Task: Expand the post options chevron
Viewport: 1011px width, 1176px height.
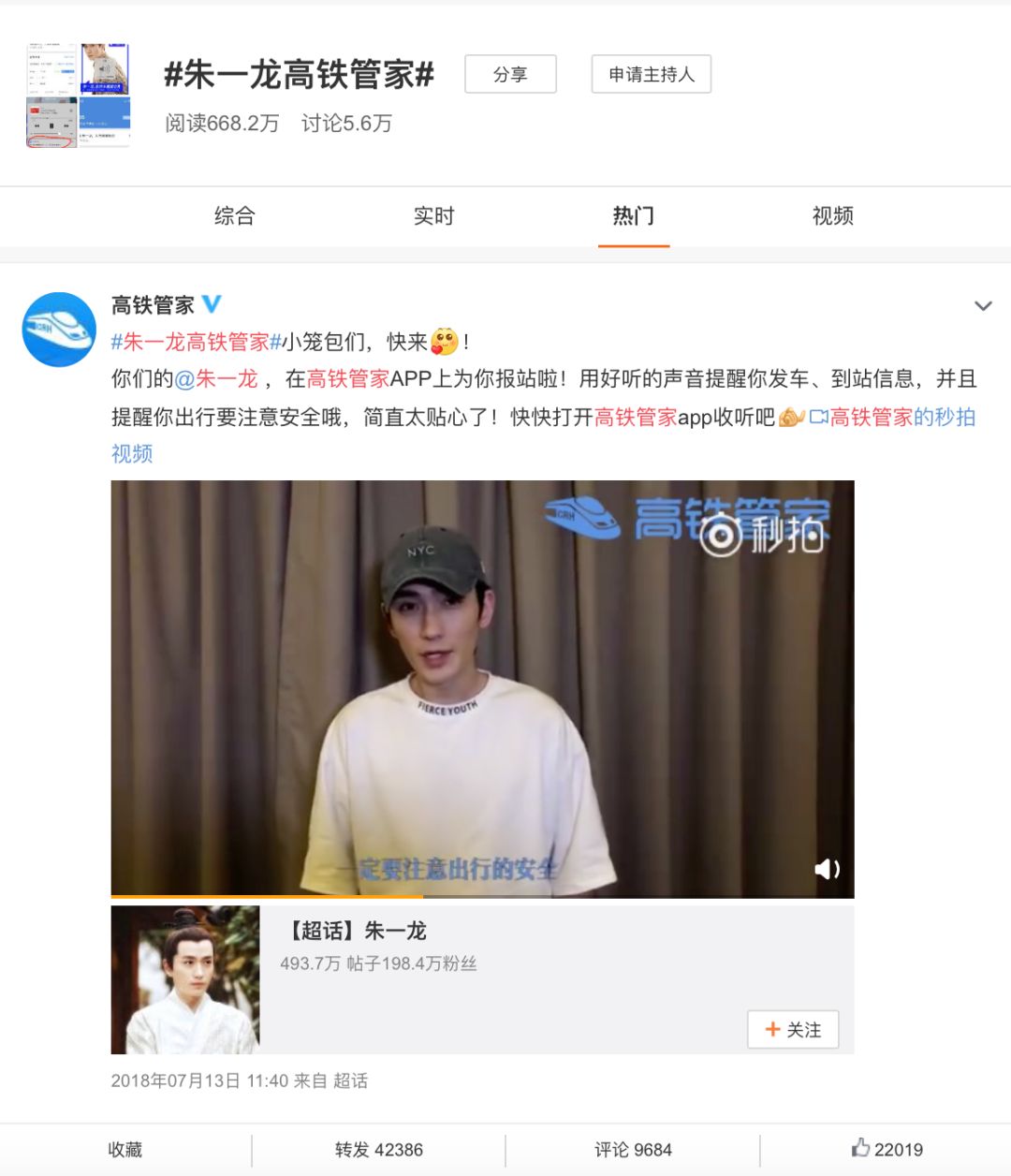Action: (x=983, y=306)
